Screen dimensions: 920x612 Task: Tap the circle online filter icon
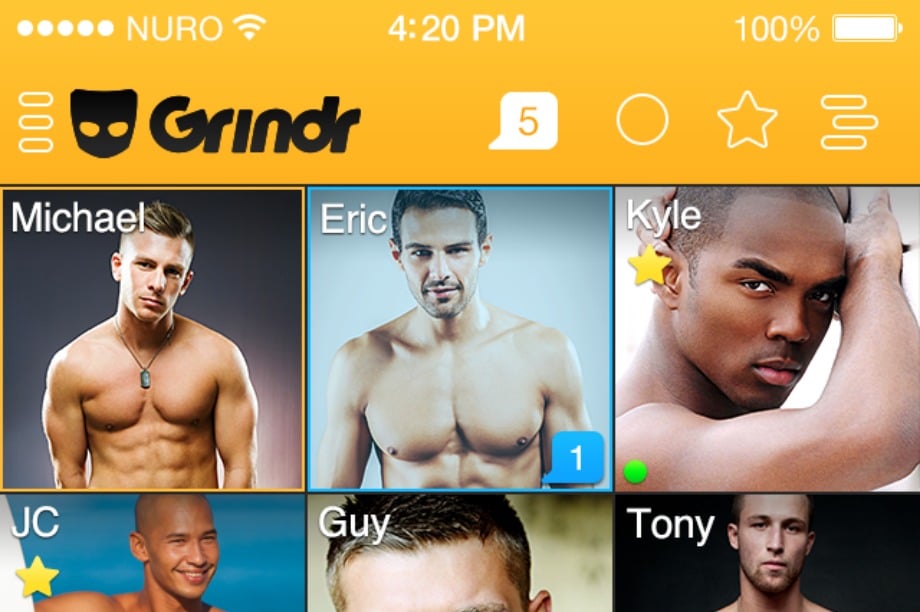tap(642, 122)
